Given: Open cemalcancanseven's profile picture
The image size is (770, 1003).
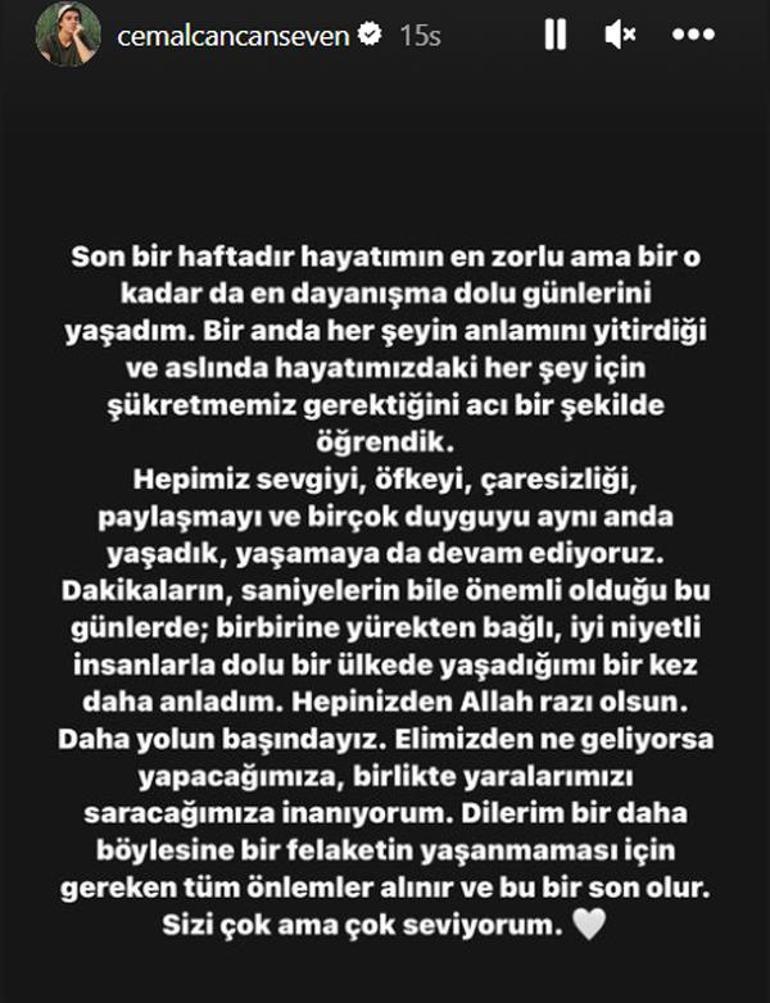Looking at the screenshot, I should (x=68, y=35).
